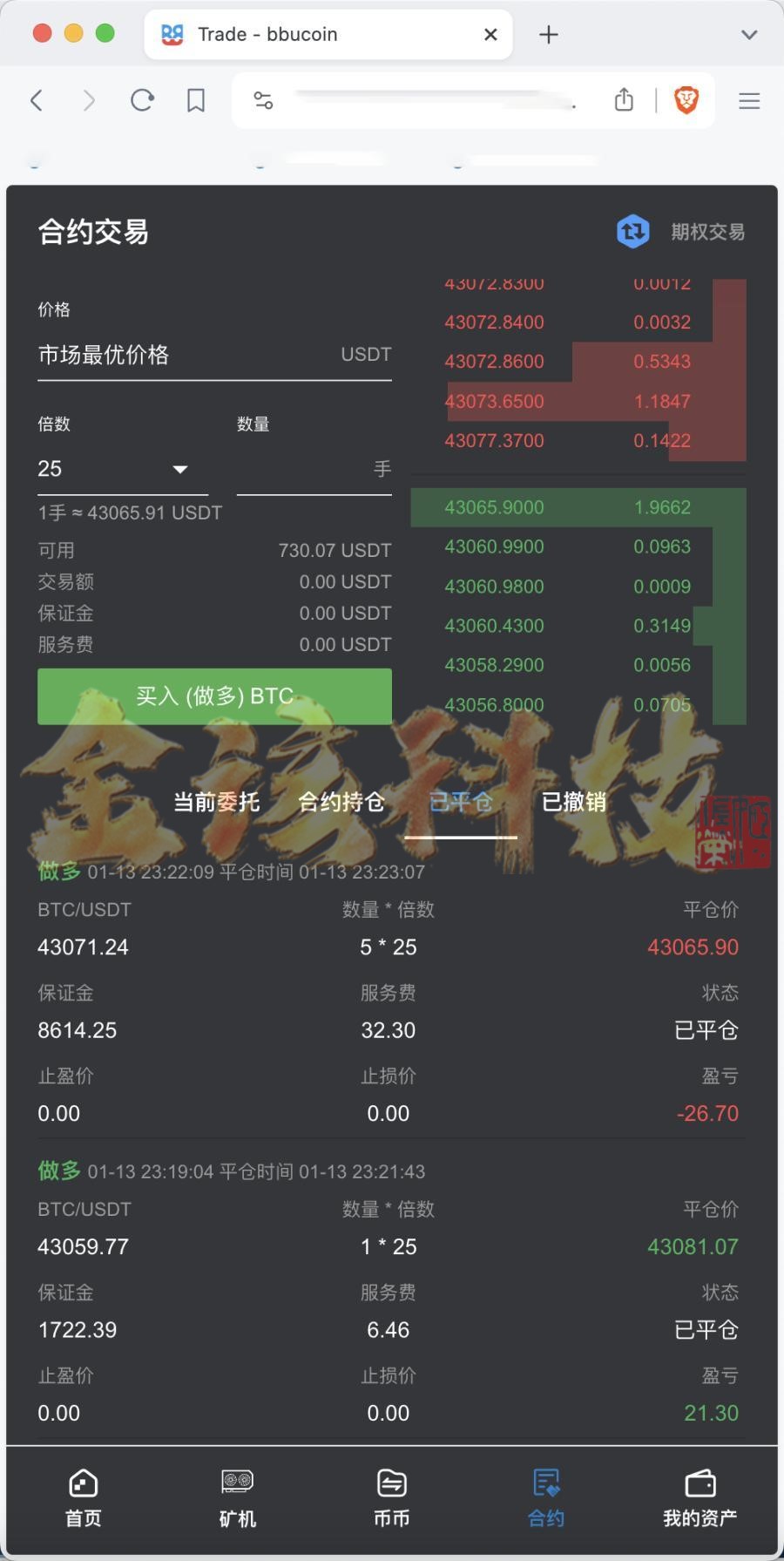
Task: Select the 合约持仓 positions tab
Action: point(342,801)
